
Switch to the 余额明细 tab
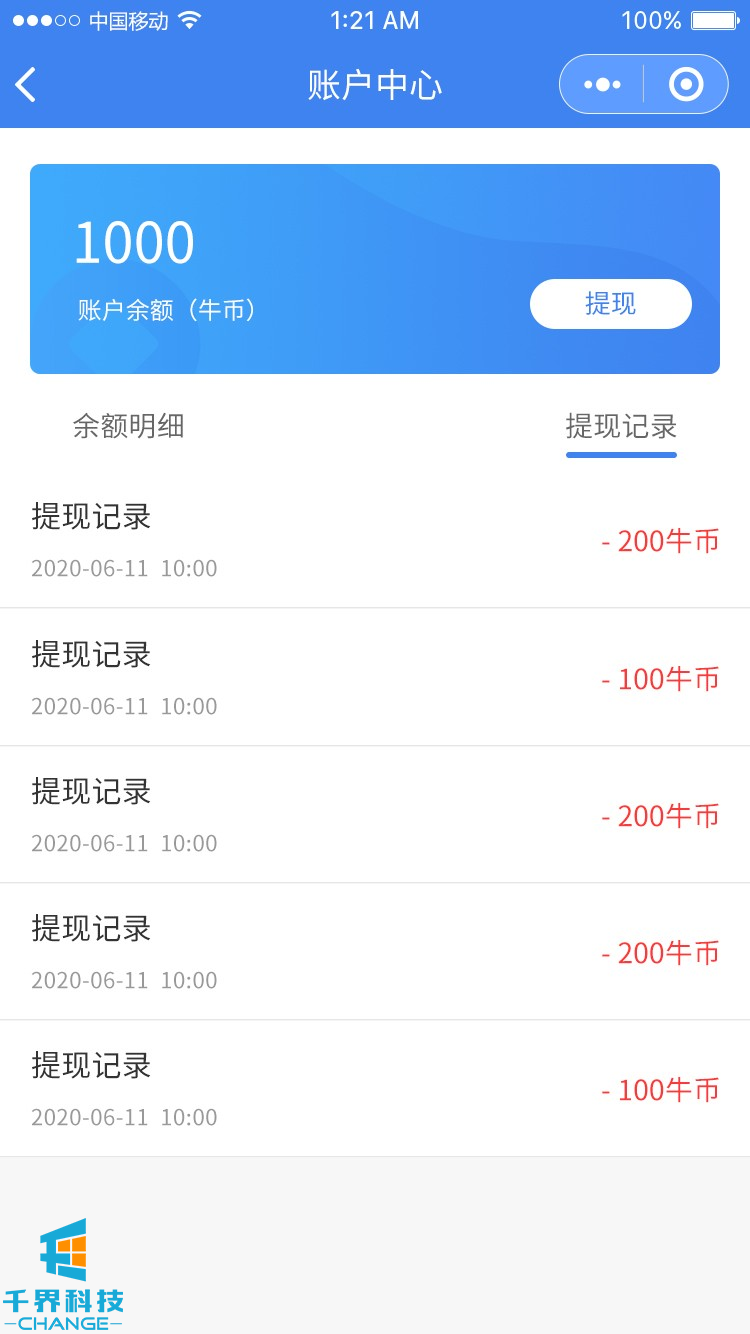coord(128,426)
